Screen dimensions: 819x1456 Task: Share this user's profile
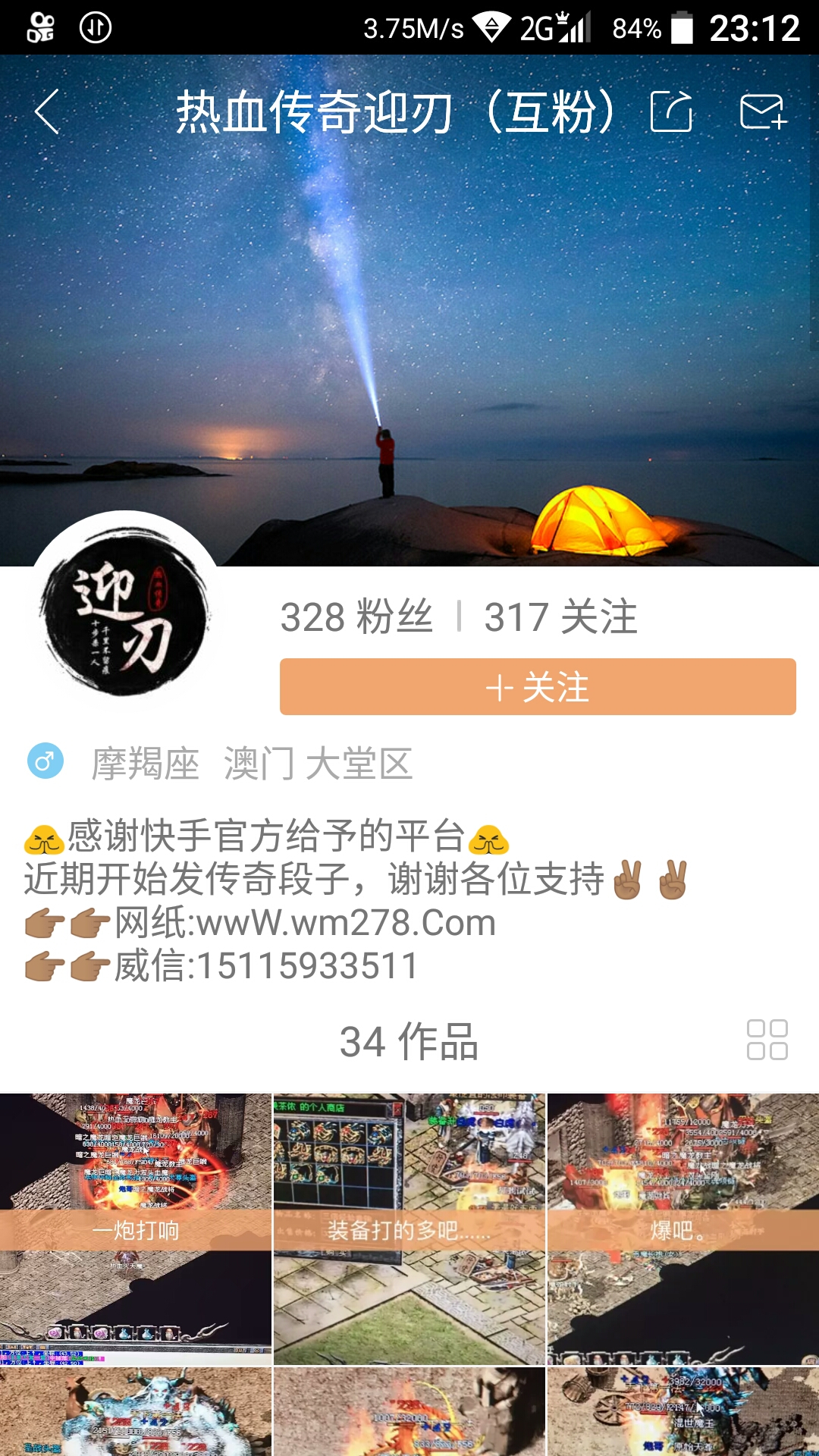click(x=672, y=112)
